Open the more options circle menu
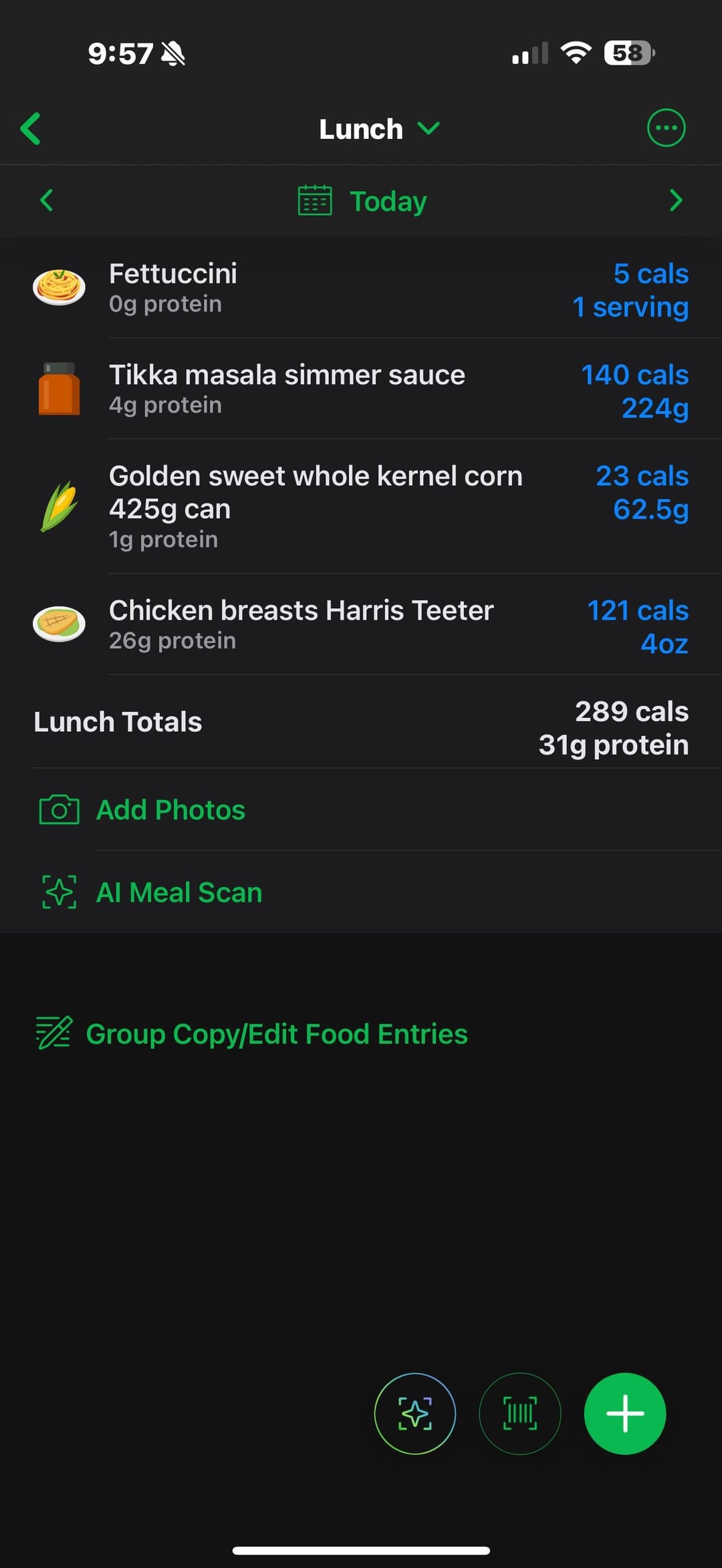This screenshot has width=722, height=1568. point(666,128)
